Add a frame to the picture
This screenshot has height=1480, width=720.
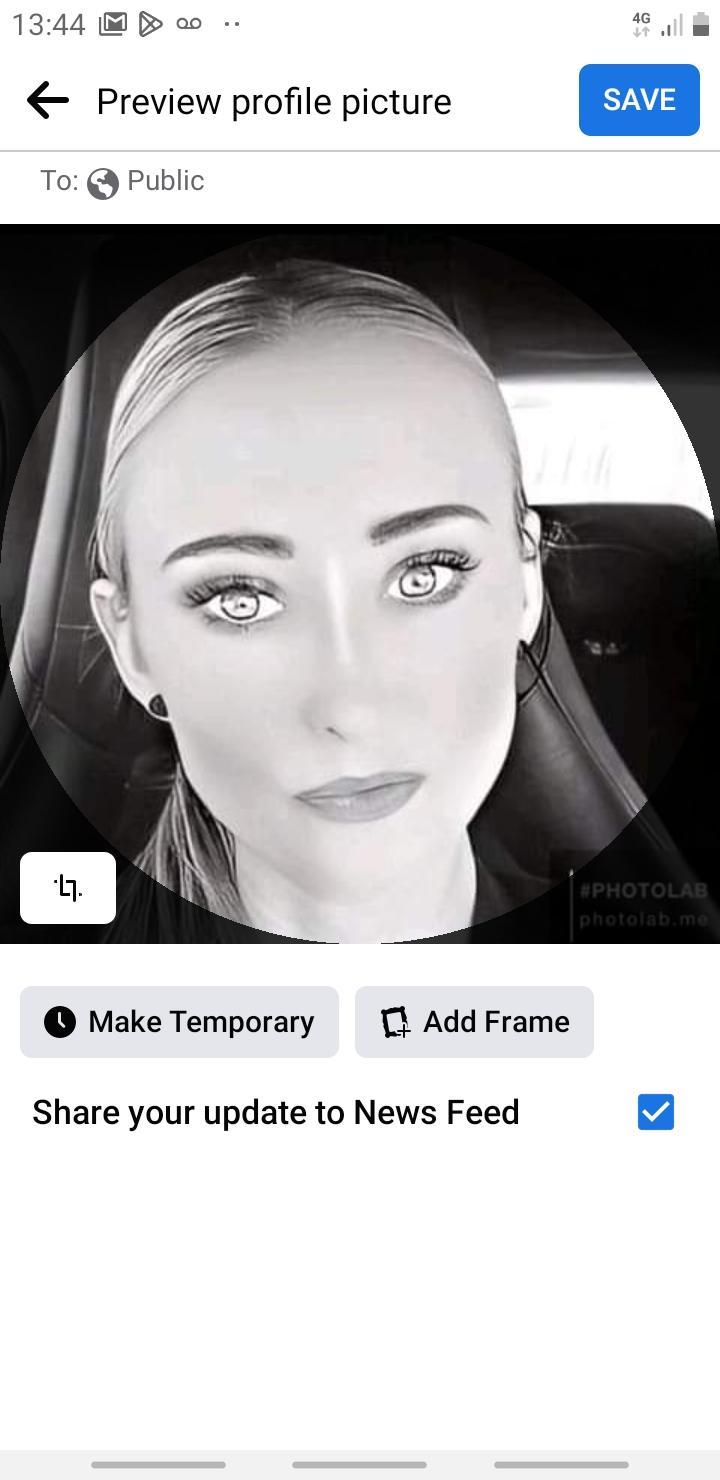(x=474, y=1021)
